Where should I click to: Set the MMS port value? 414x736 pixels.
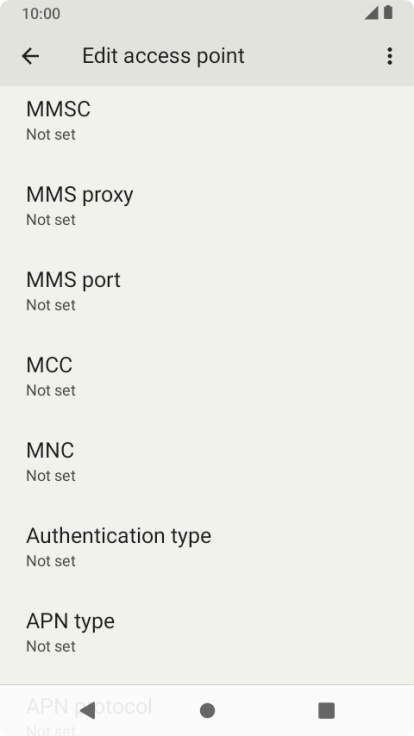[x=207, y=292]
